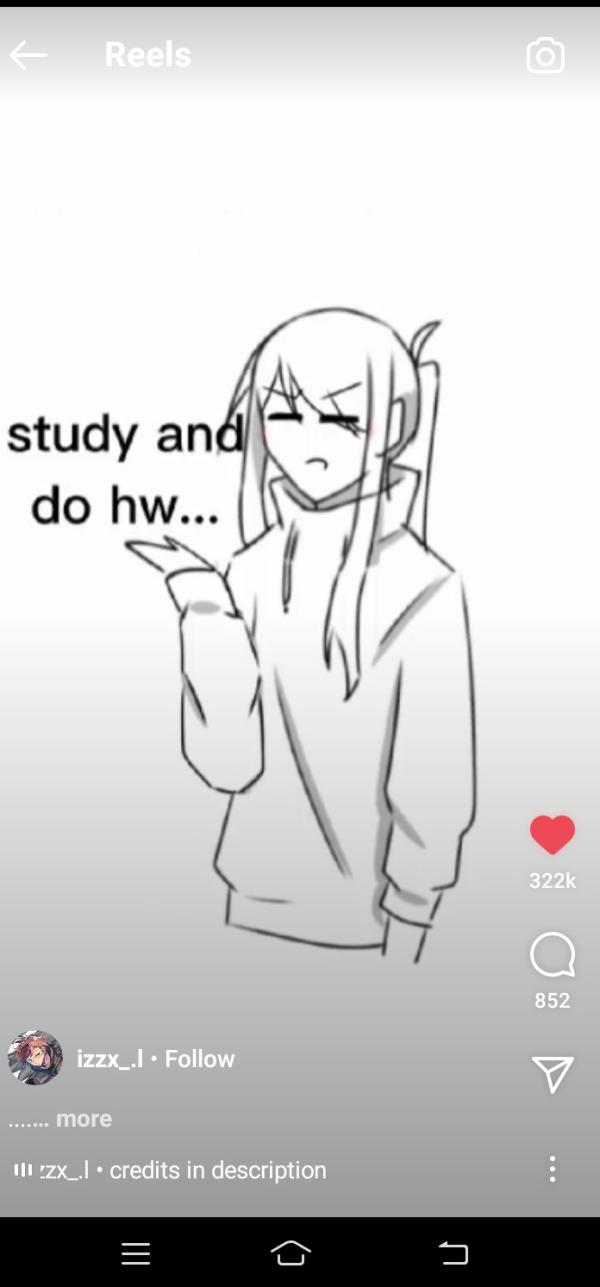
Task: Open recent apps from navigation bar
Action: [x=136, y=1253]
